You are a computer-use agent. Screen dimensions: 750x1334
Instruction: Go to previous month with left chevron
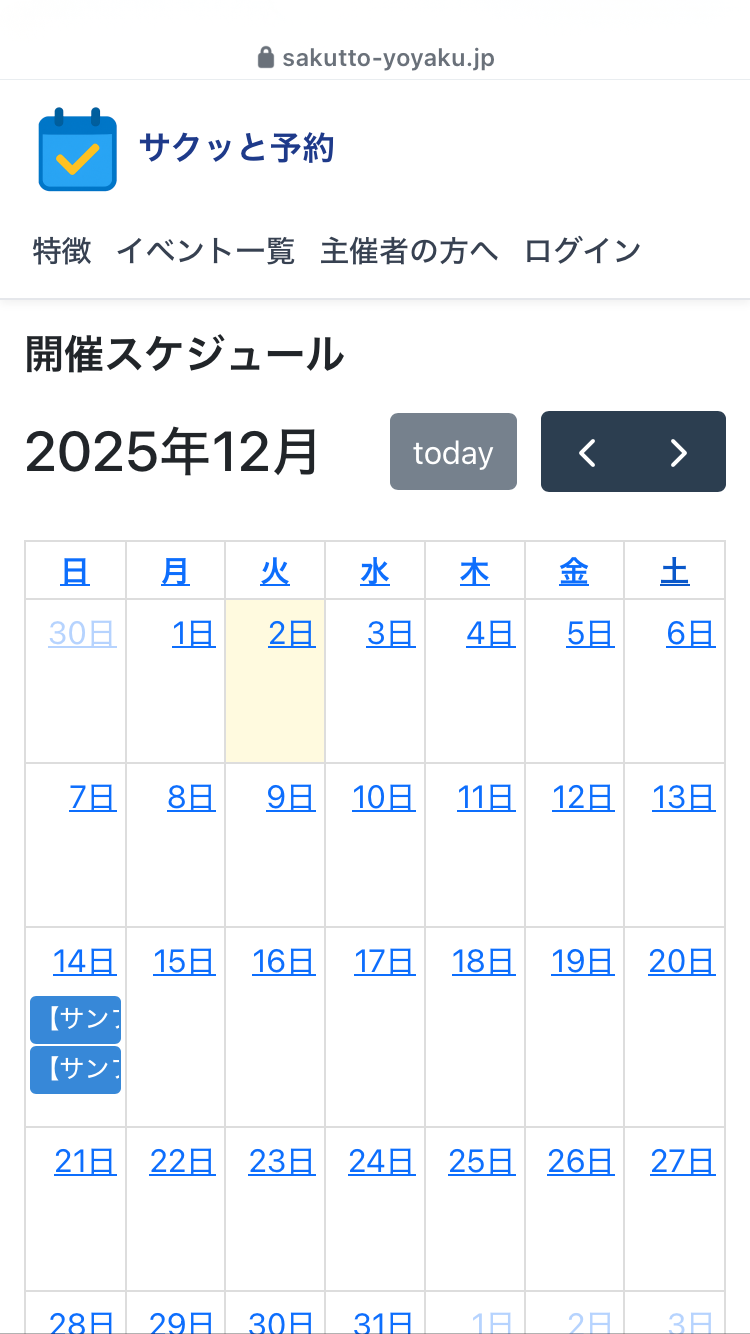click(x=587, y=452)
